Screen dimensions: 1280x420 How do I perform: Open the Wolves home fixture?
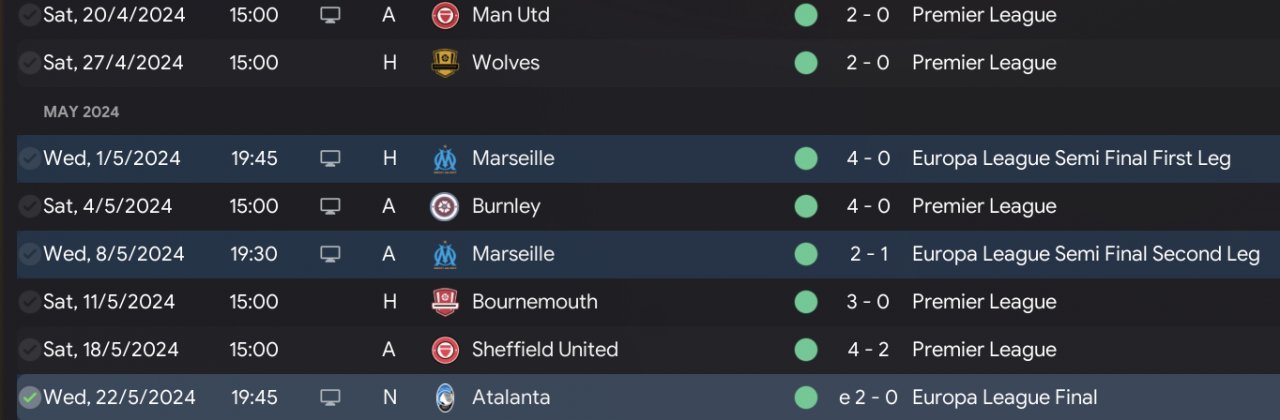pyautogui.click(x=505, y=63)
